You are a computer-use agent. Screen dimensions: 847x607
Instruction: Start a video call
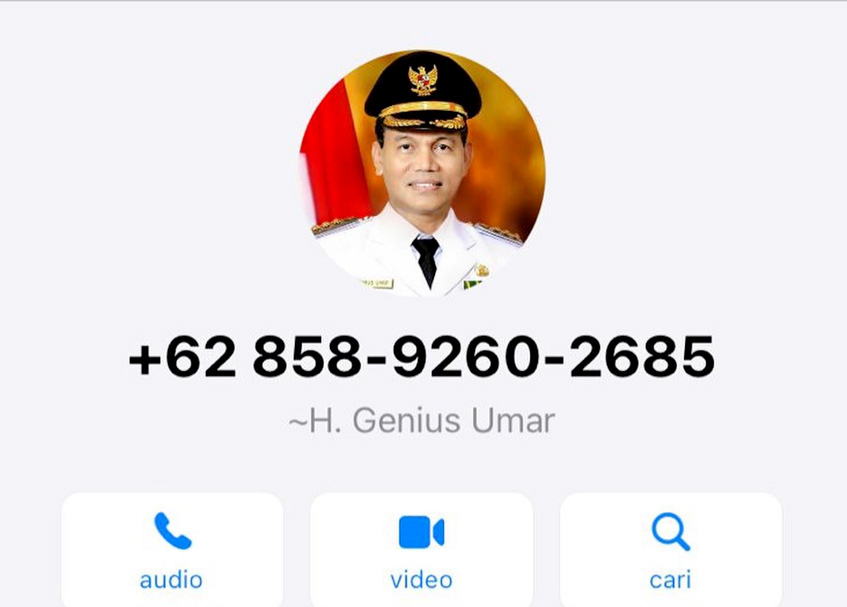[421, 548]
